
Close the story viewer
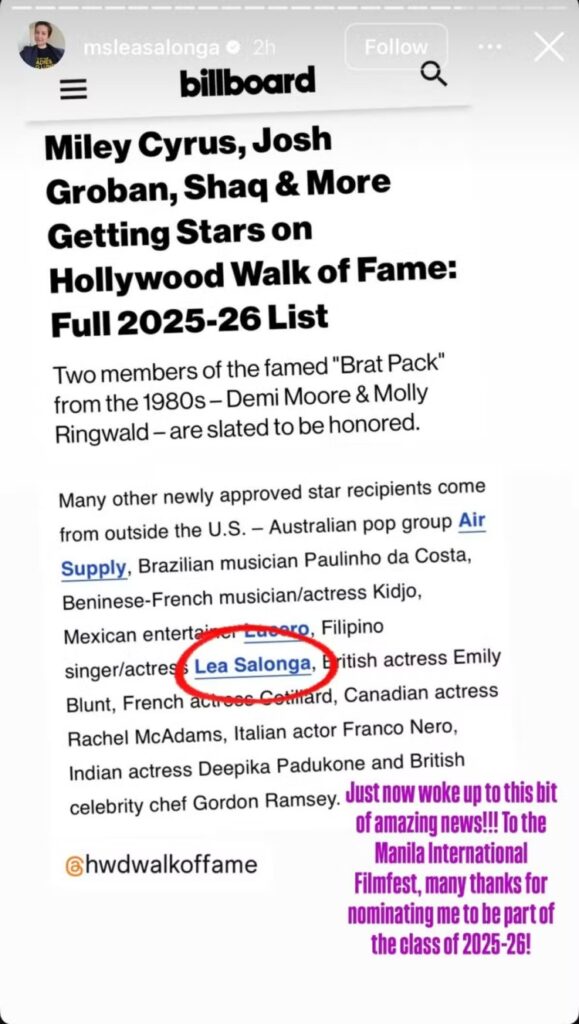point(548,47)
